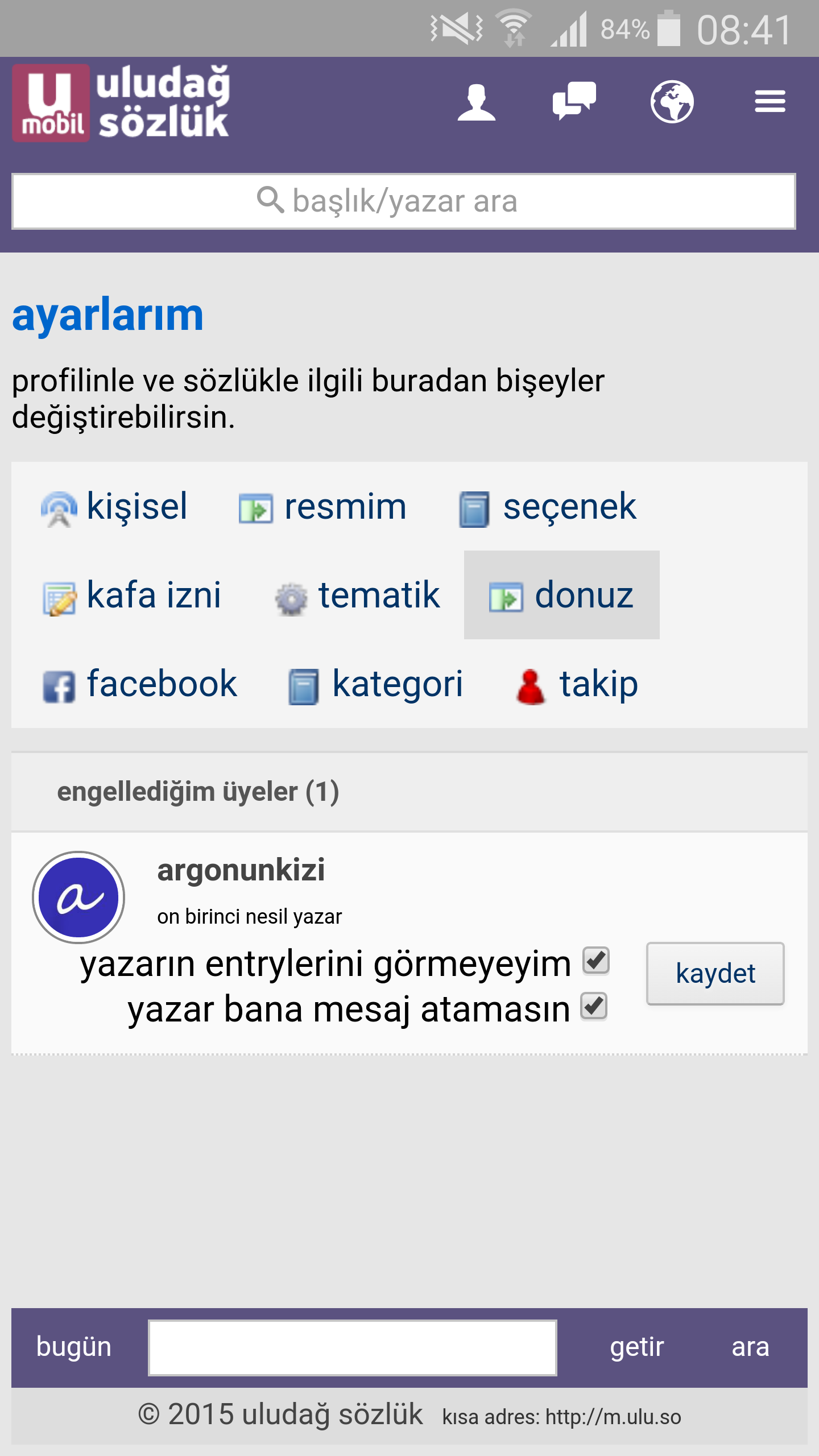The image size is (819, 1456).
Task: Switch to the resmim settings tab
Action: 323,506
